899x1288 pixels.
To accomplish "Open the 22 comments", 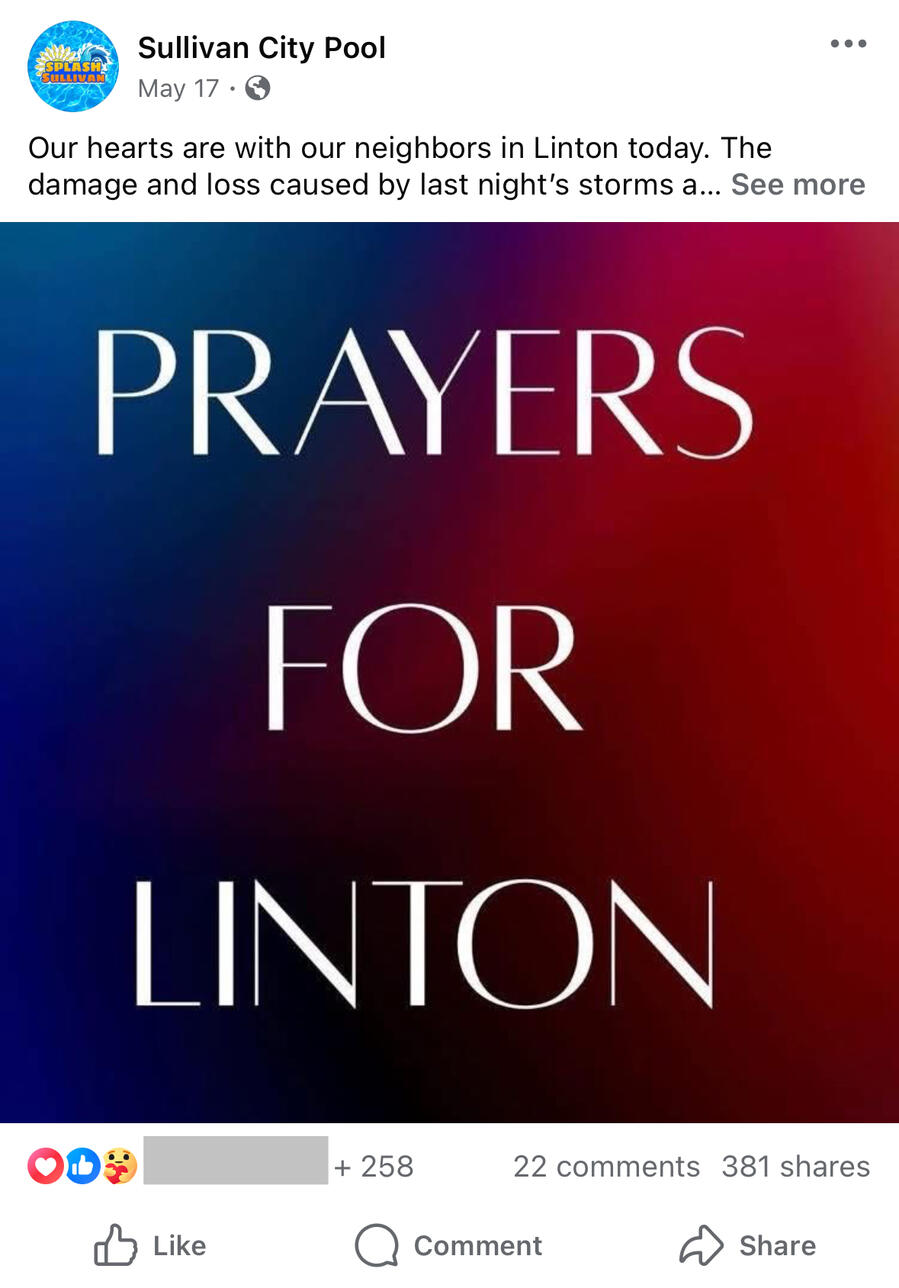I will point(606,1166).
